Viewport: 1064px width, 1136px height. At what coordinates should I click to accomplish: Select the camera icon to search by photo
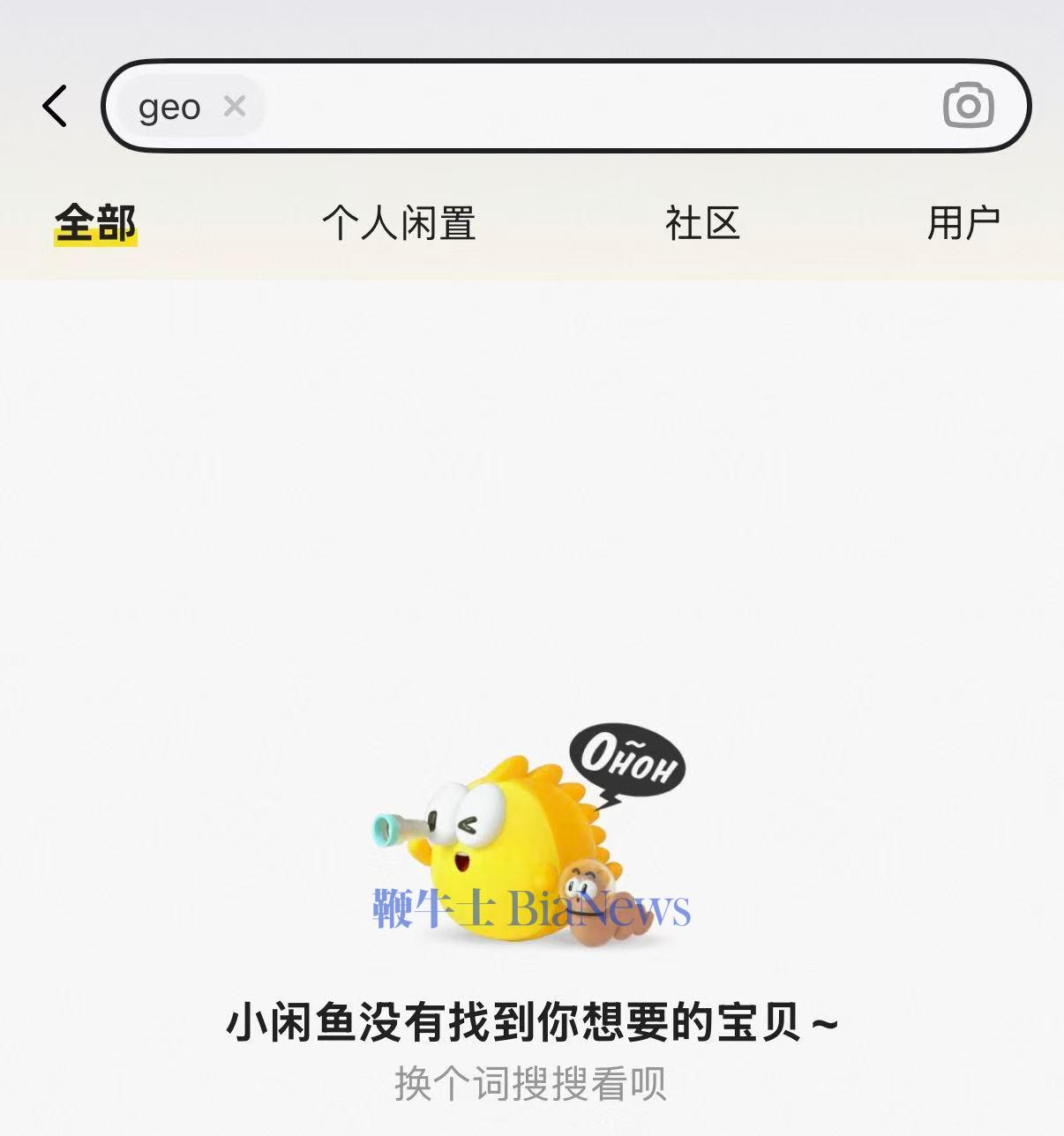pos(967,105)
